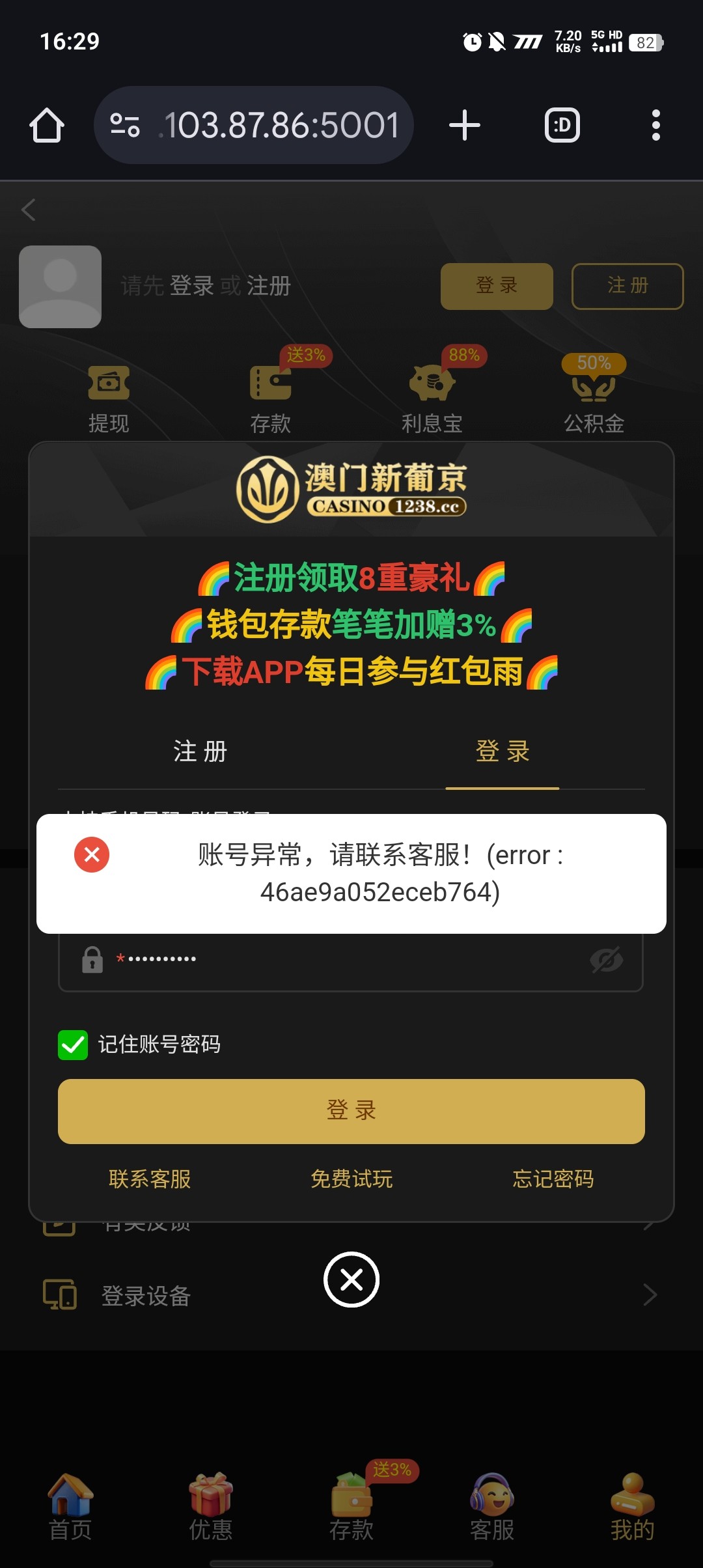703x1568 pixels.
Task: Uncheck 记住账号密码 remember password
Action: point(74,1045)
